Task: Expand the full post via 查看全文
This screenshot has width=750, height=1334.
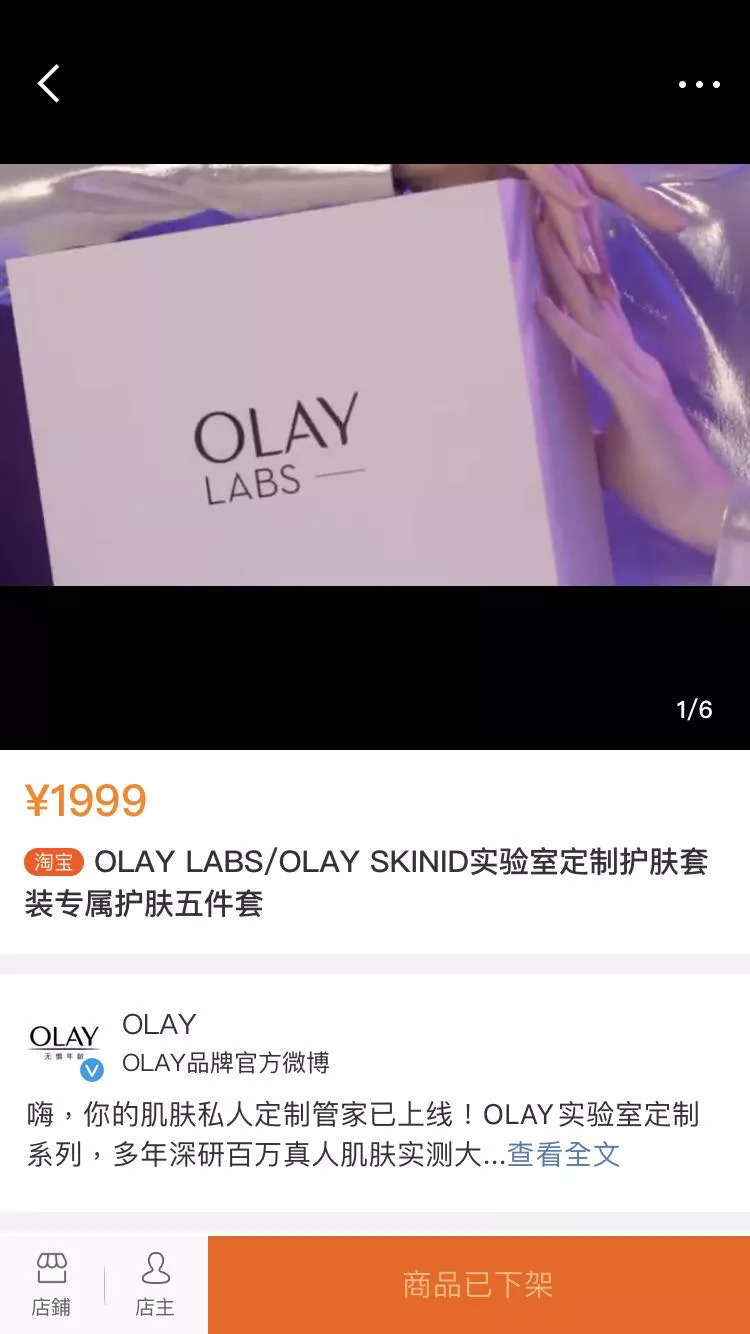Action: [564, 1154]
